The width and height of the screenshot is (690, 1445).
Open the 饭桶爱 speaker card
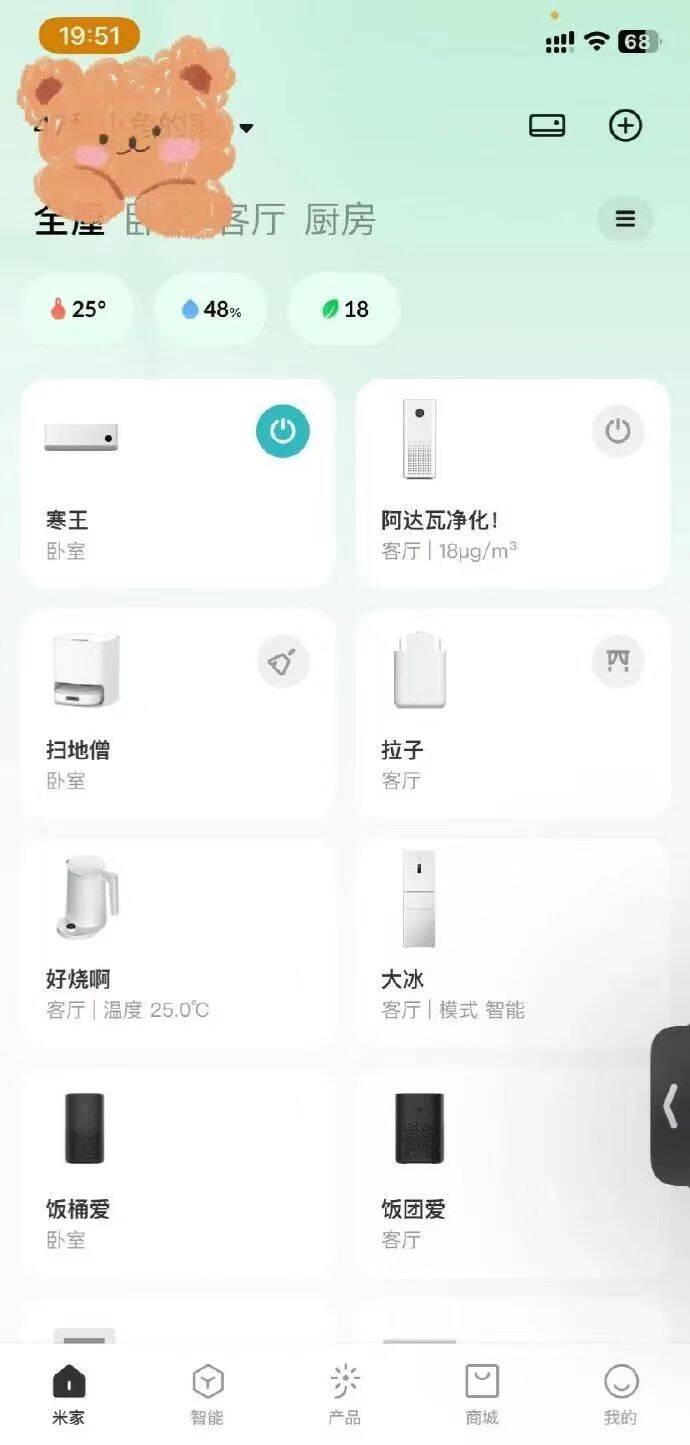[178, 1172]
